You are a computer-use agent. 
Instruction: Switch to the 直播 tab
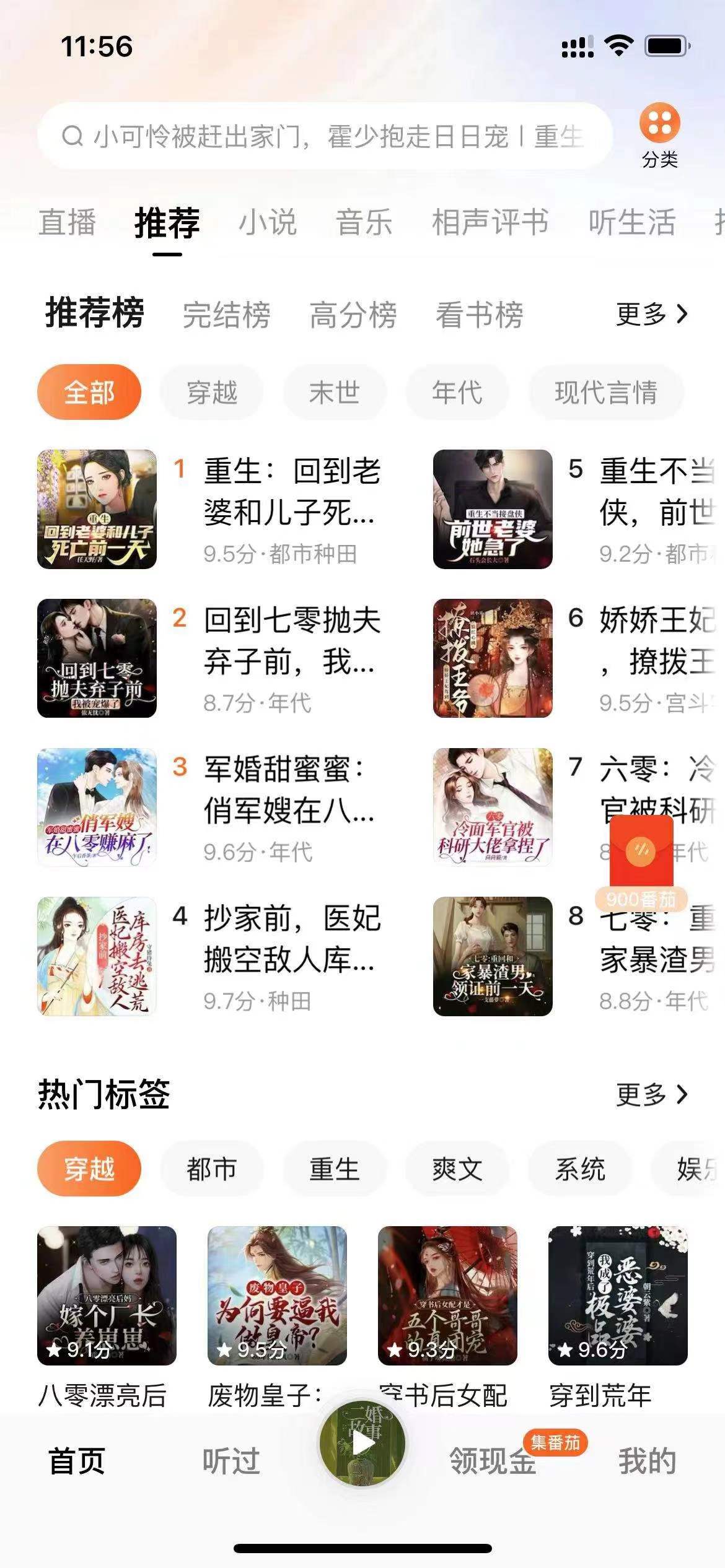coord(67,222)
